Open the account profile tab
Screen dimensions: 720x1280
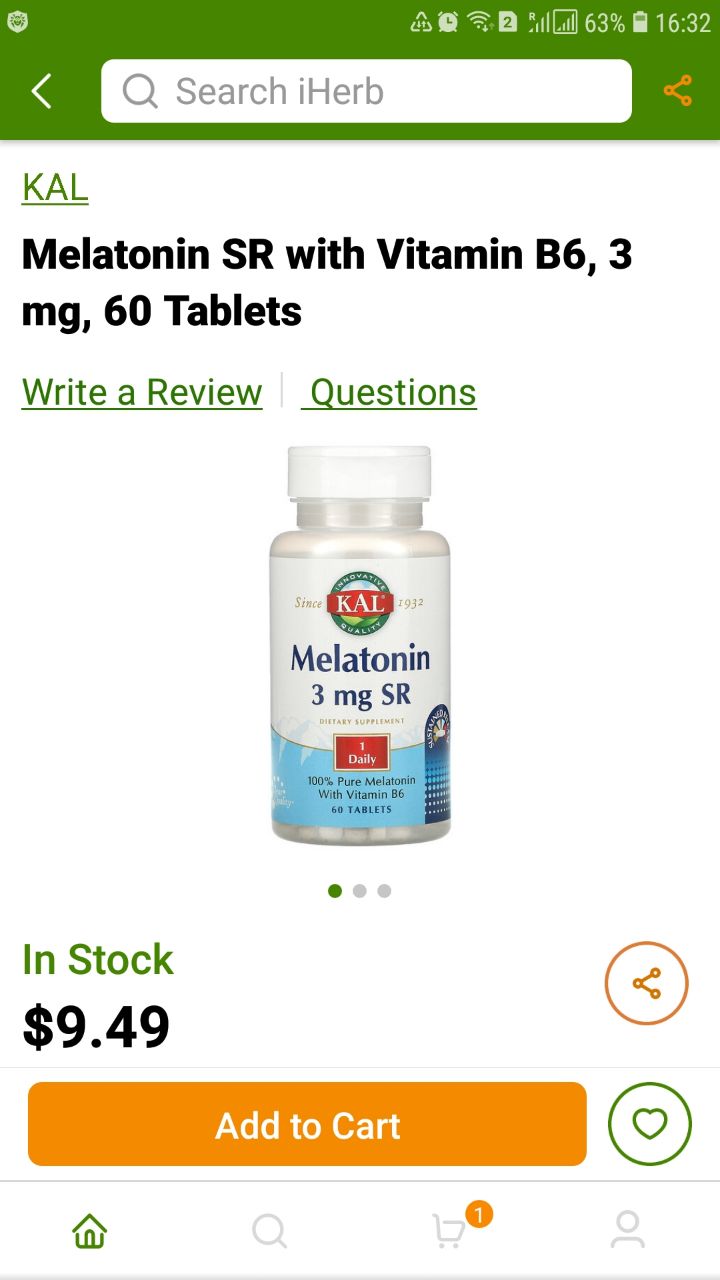point(628,1230)
